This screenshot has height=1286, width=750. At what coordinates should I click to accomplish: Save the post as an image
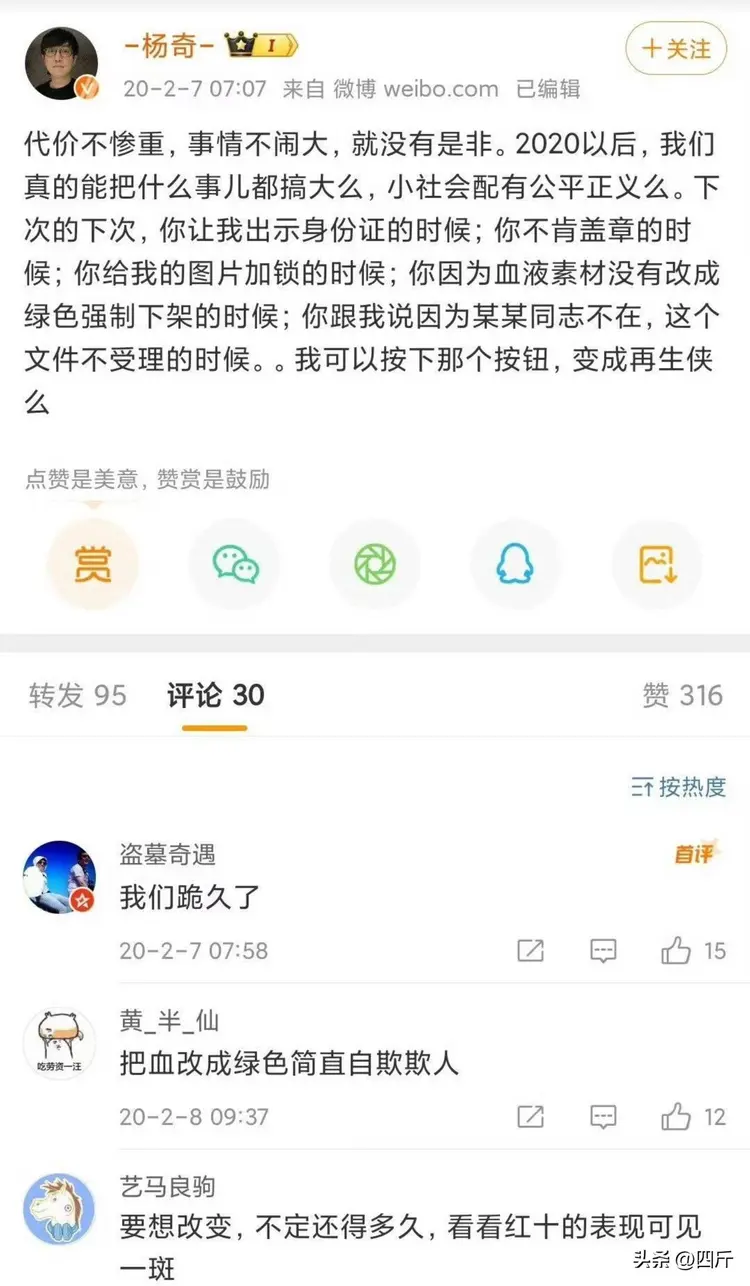tap(657, 564)
